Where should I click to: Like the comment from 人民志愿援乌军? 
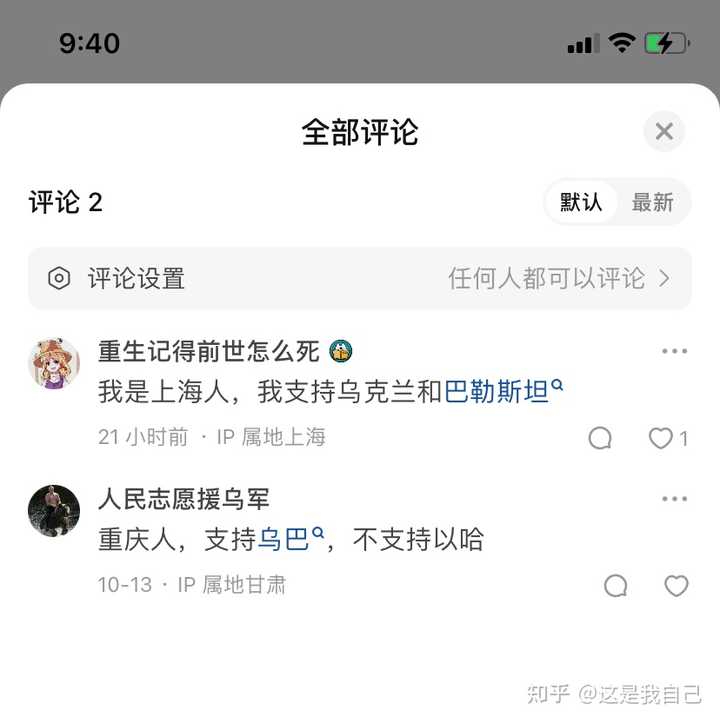(677, 585)
